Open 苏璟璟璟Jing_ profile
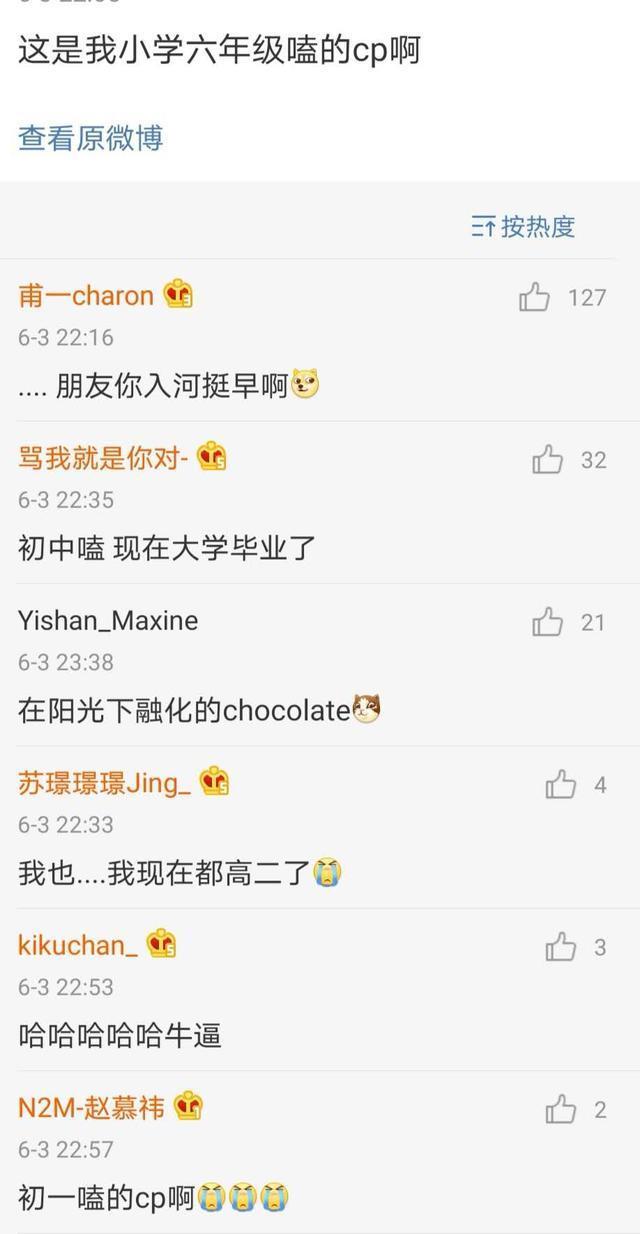 pos(104,783)
